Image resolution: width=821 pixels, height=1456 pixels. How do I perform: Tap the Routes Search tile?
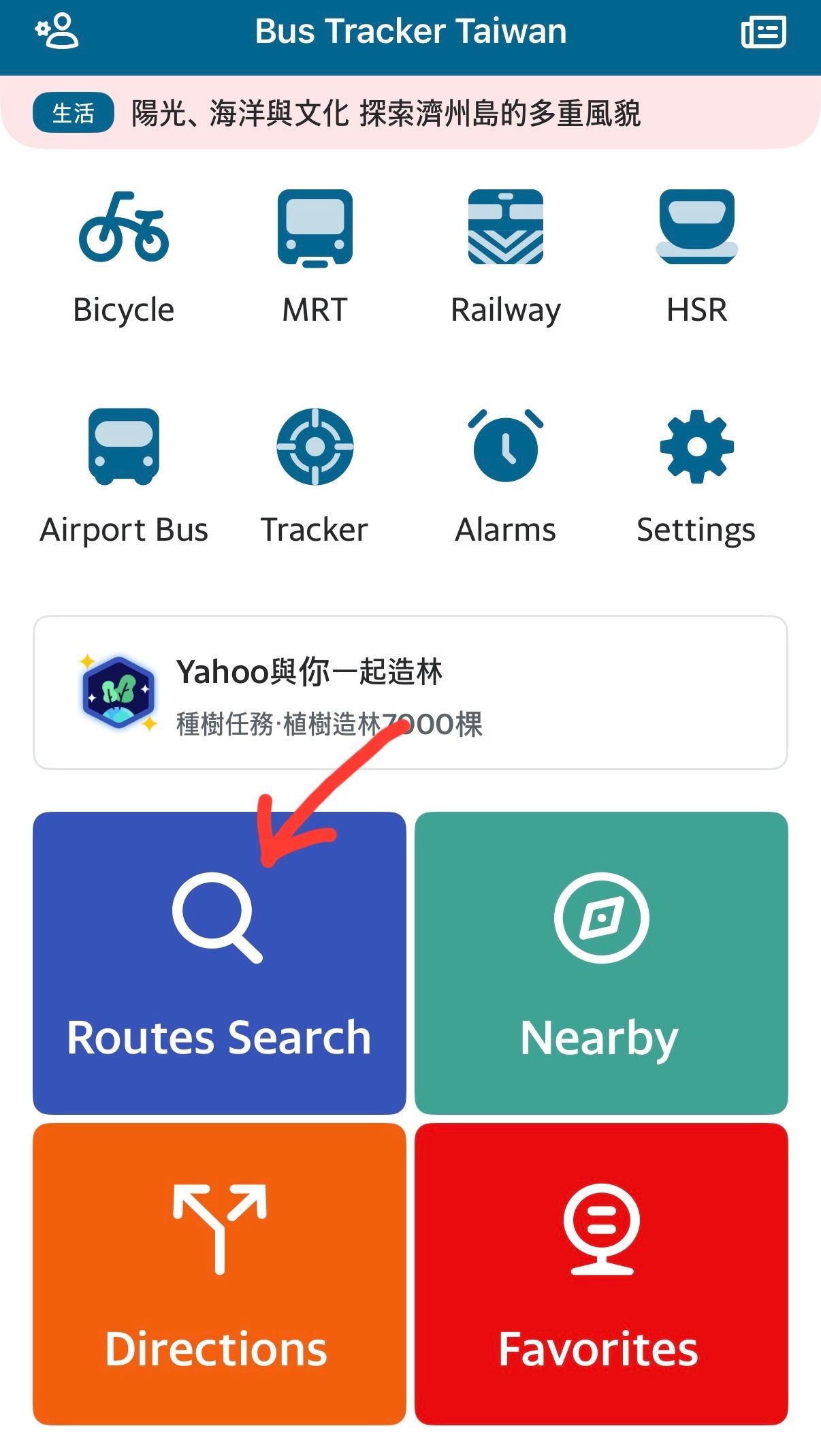tap(219, 963)
